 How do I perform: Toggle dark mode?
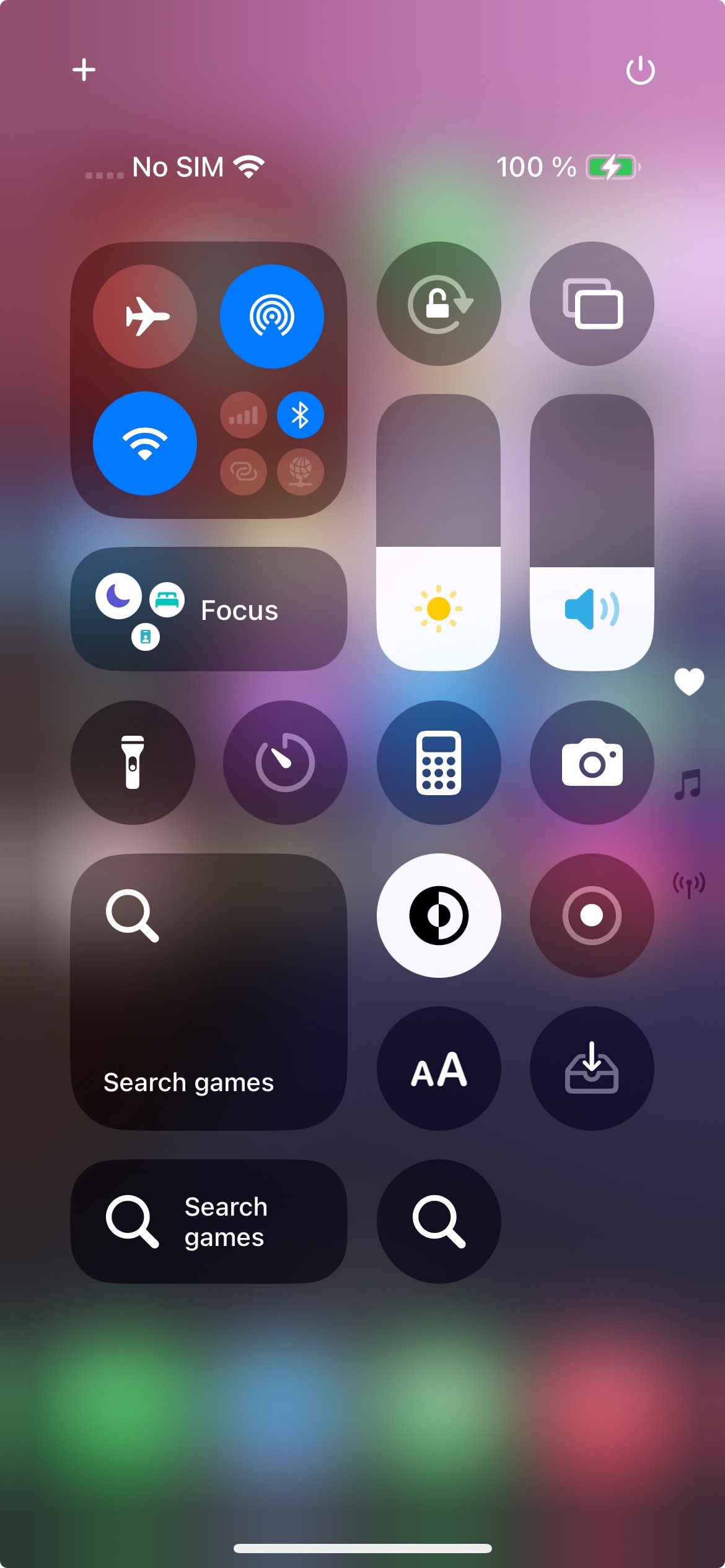click(439, 915)
